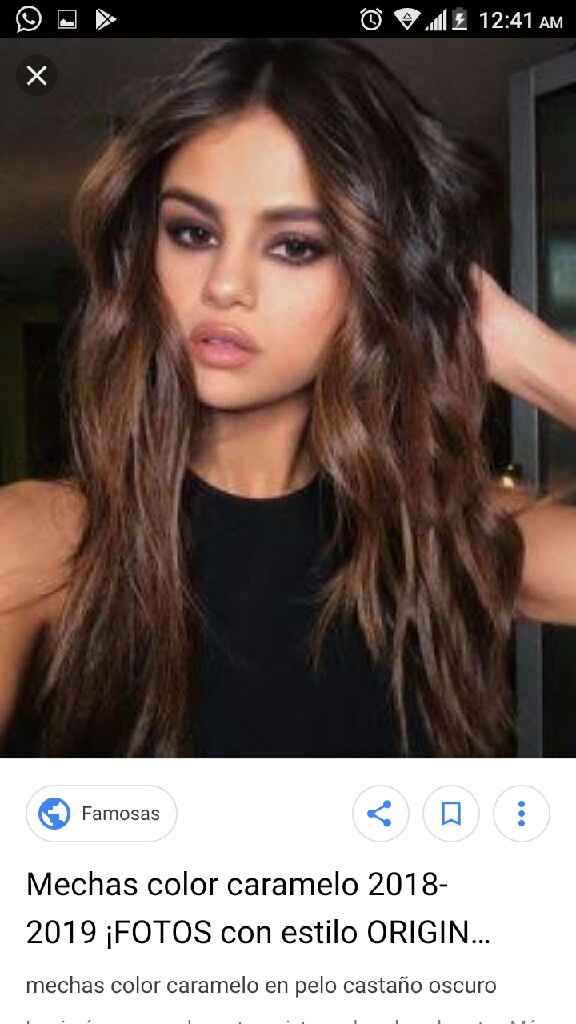This screenshot has width=576, height=1024.
Task: Open the three-dot overflow menu
Action: click(x=521, y=813)
